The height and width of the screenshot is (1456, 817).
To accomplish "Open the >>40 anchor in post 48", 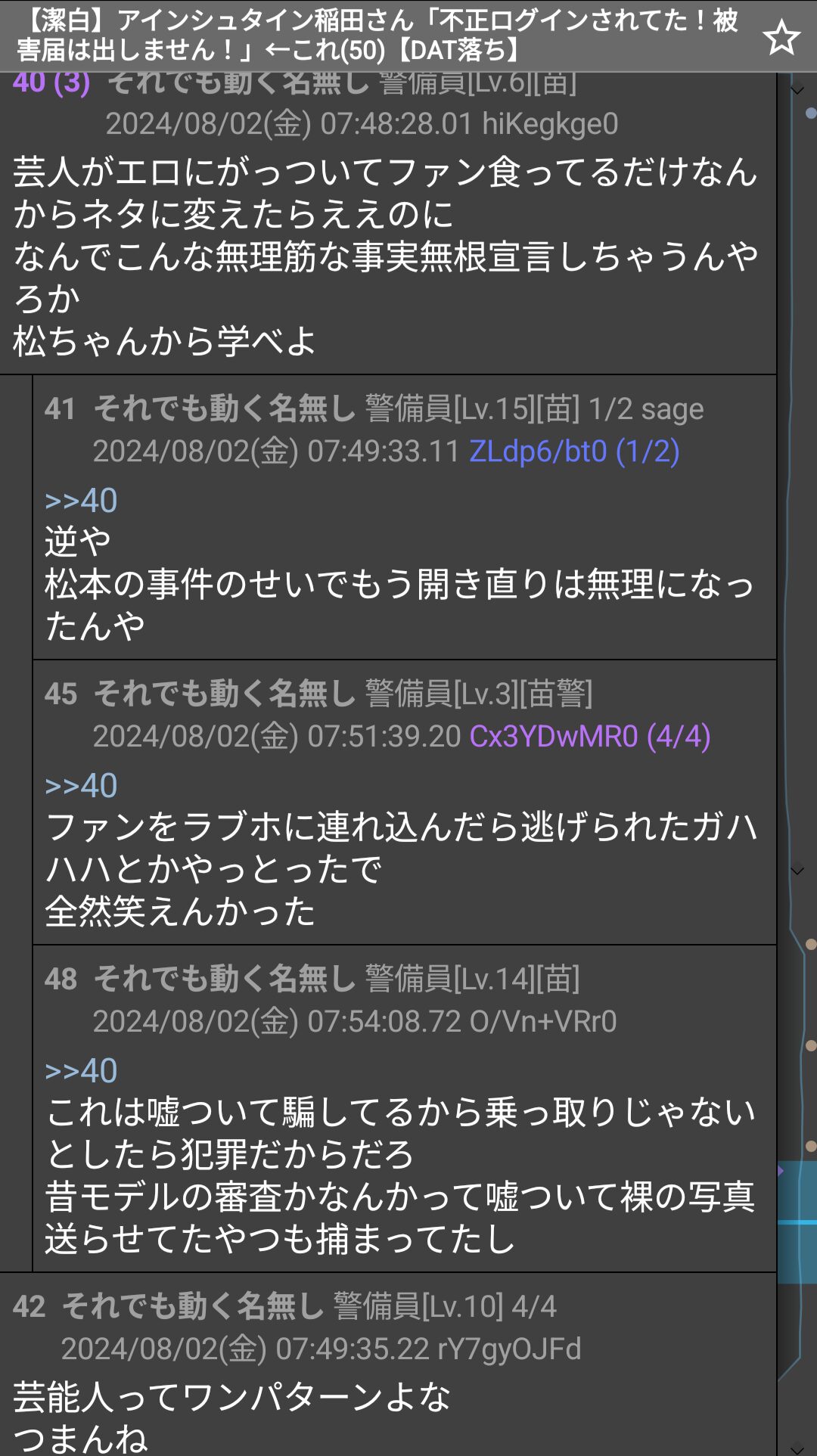I will [x=81, y=1071].
